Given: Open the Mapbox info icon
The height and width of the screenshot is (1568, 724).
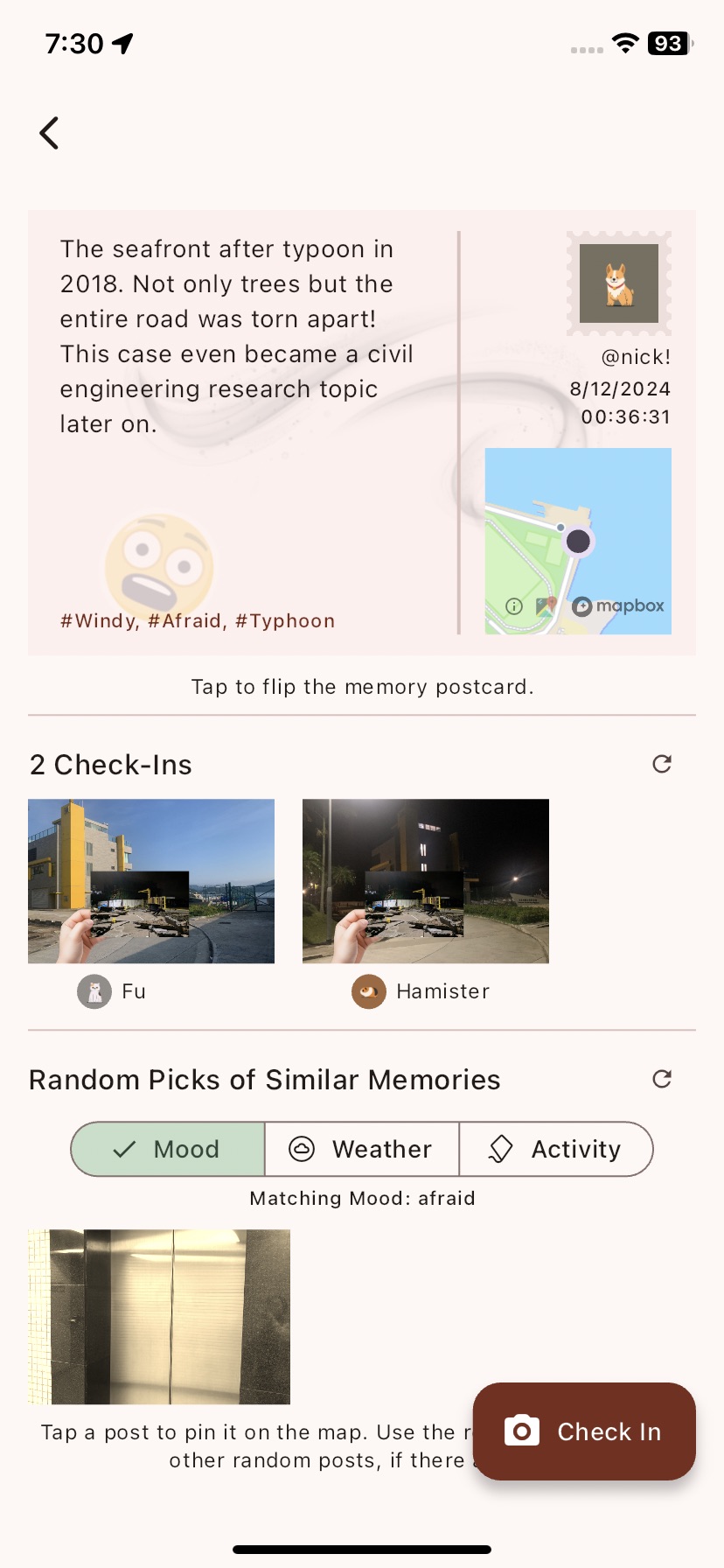Looking at the screenshot, I should point(514,606).
